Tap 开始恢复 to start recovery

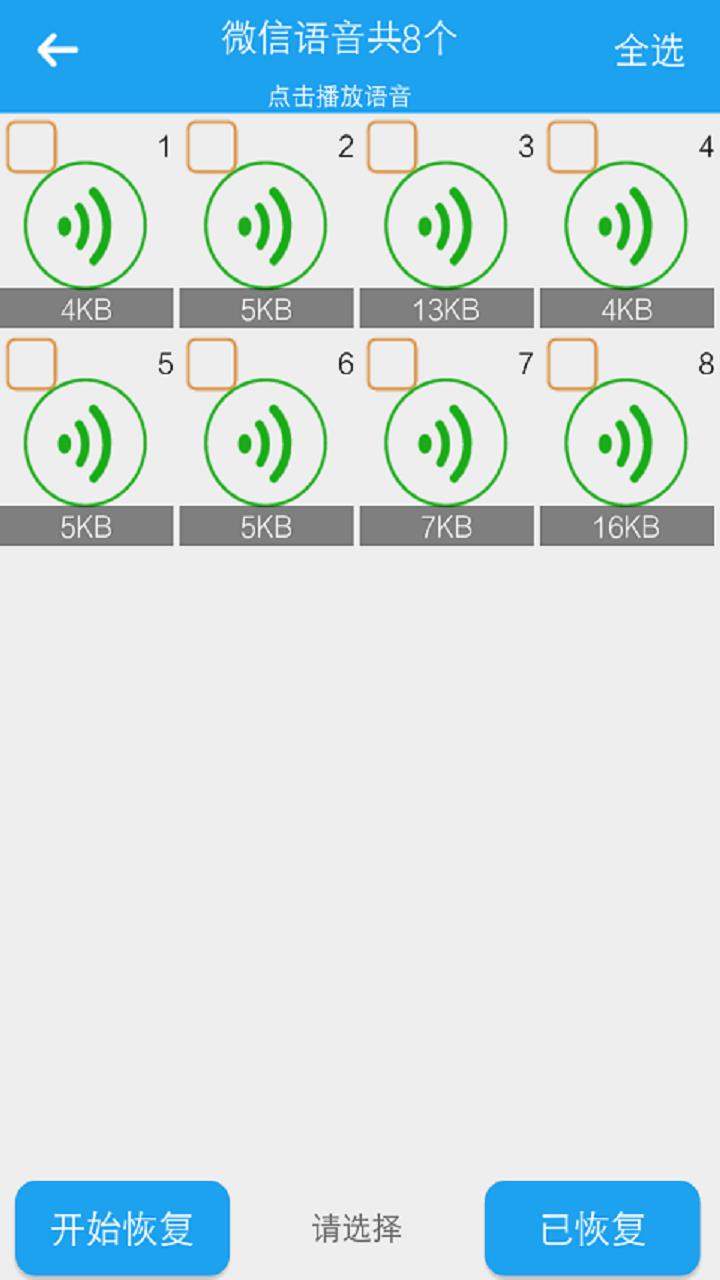[x=122, y=1228]
